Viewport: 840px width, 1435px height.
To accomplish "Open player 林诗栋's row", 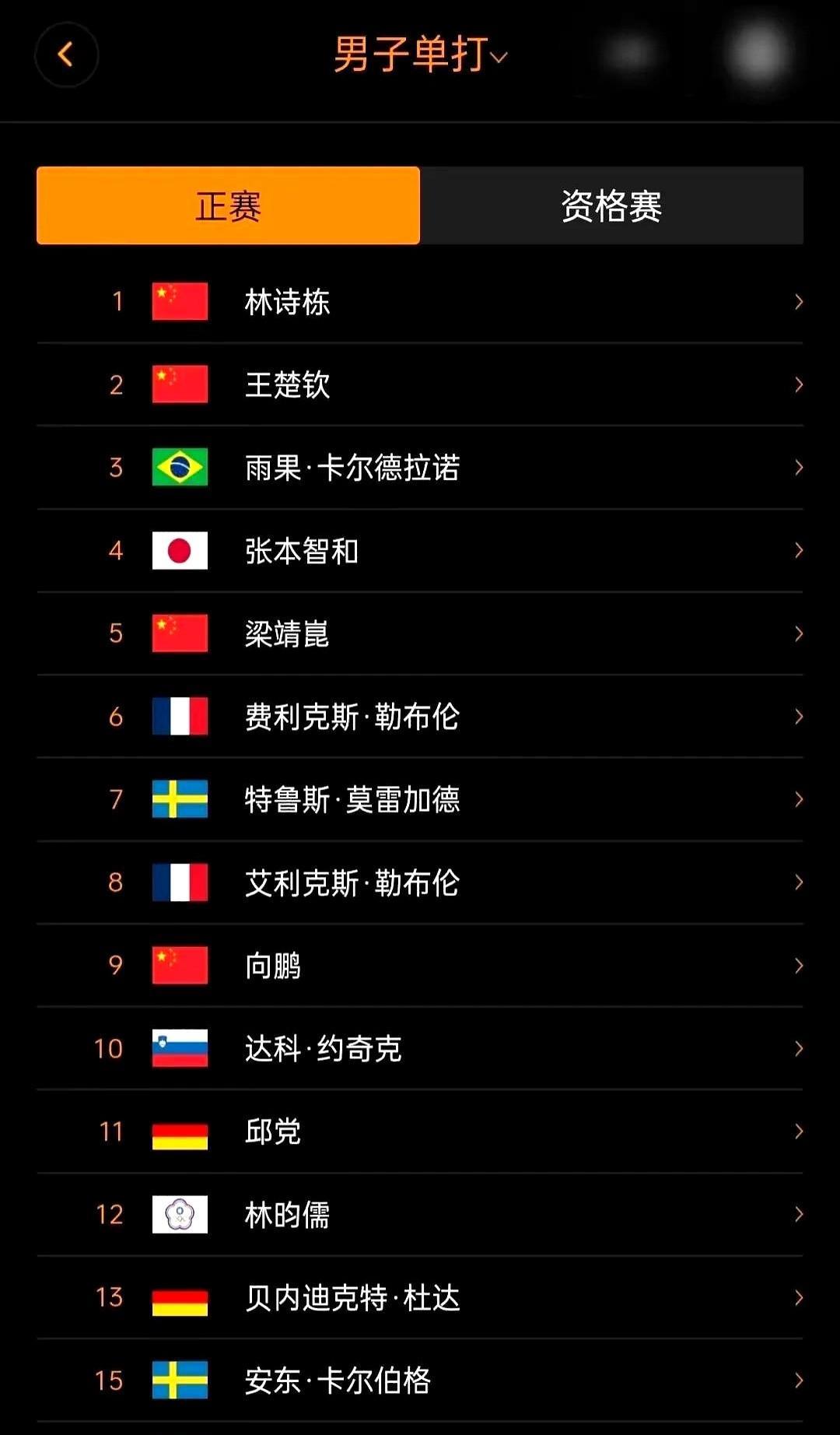I will (420, 302).
